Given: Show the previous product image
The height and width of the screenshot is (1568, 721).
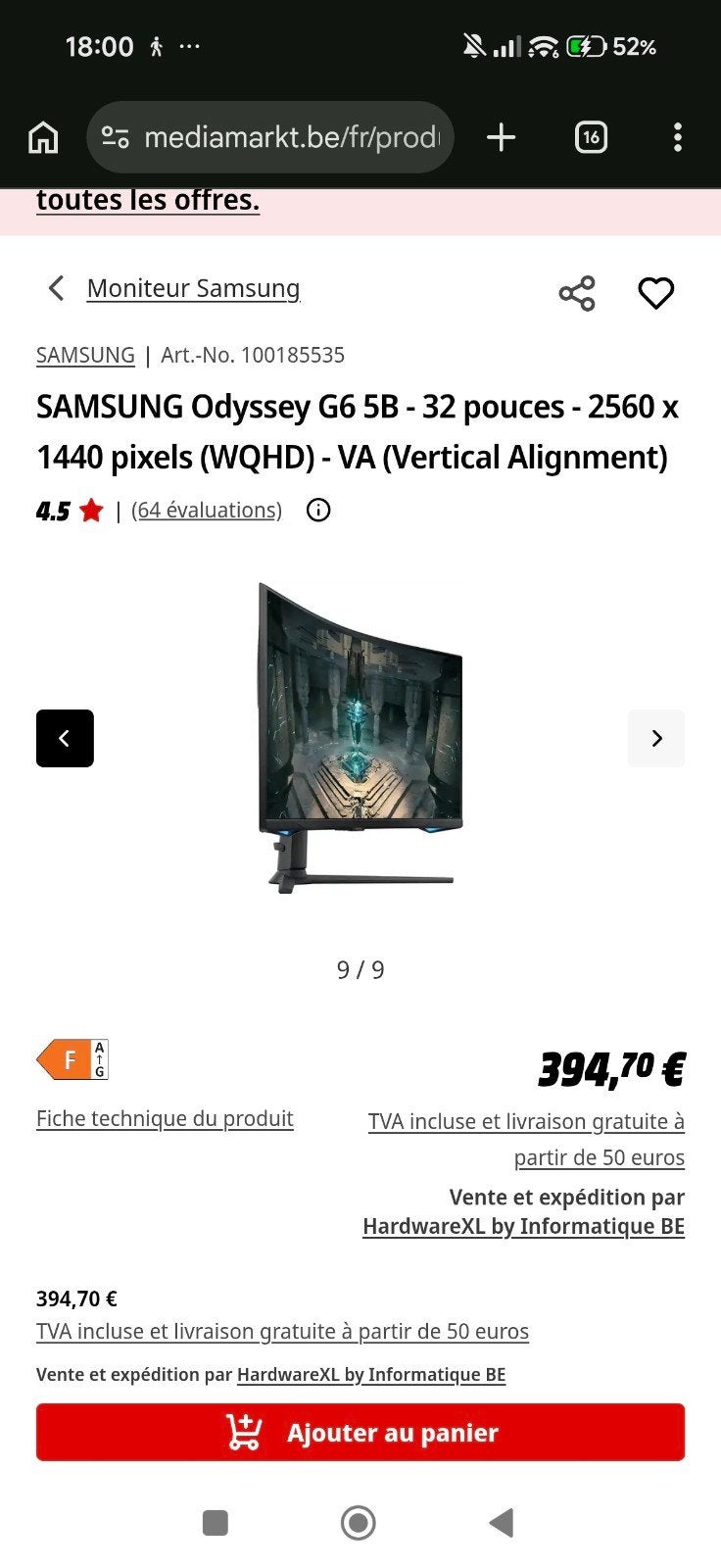Looking at the screenshot, I should tap(65, 738).
